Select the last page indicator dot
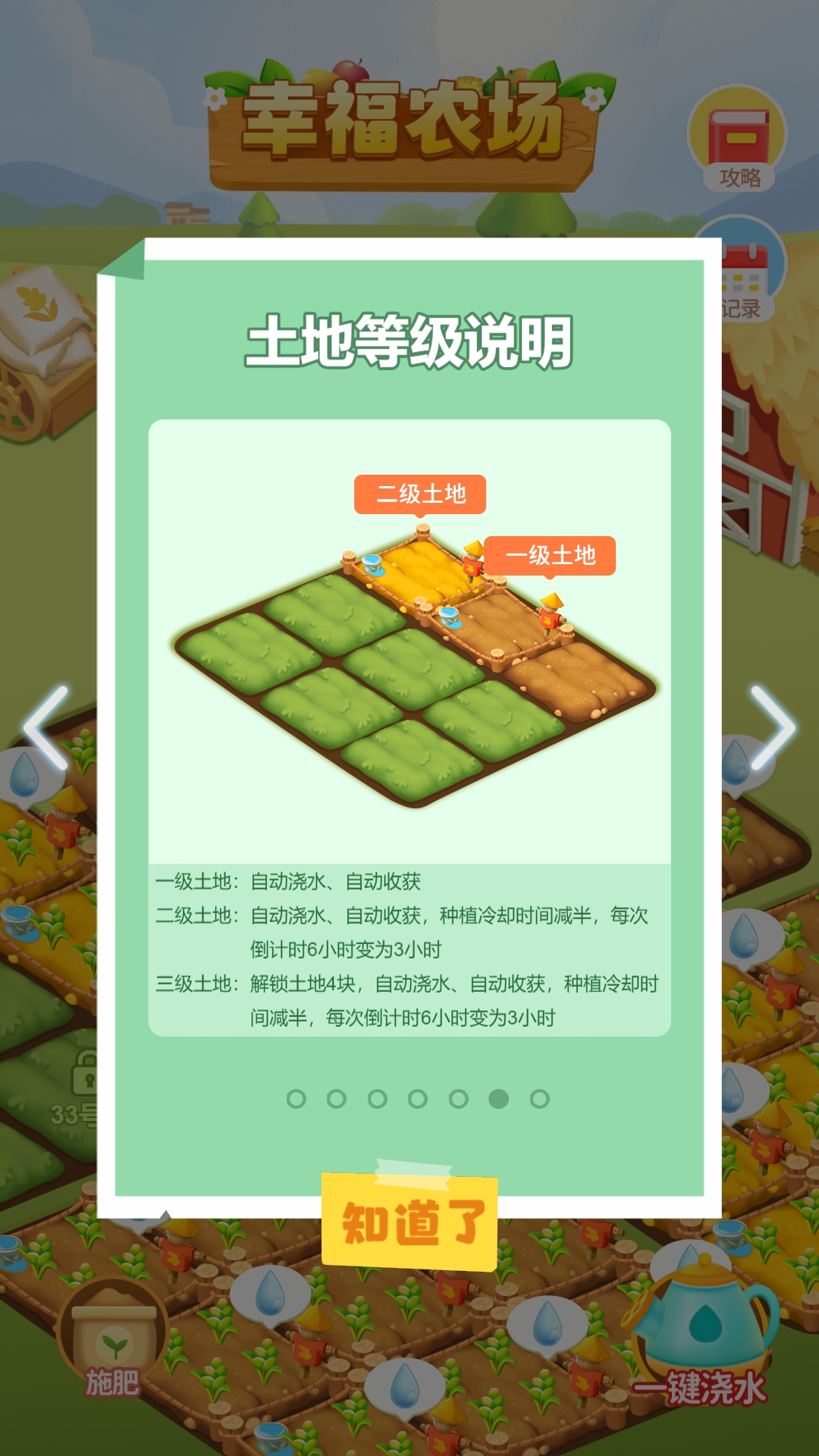 coord(539,1099)
